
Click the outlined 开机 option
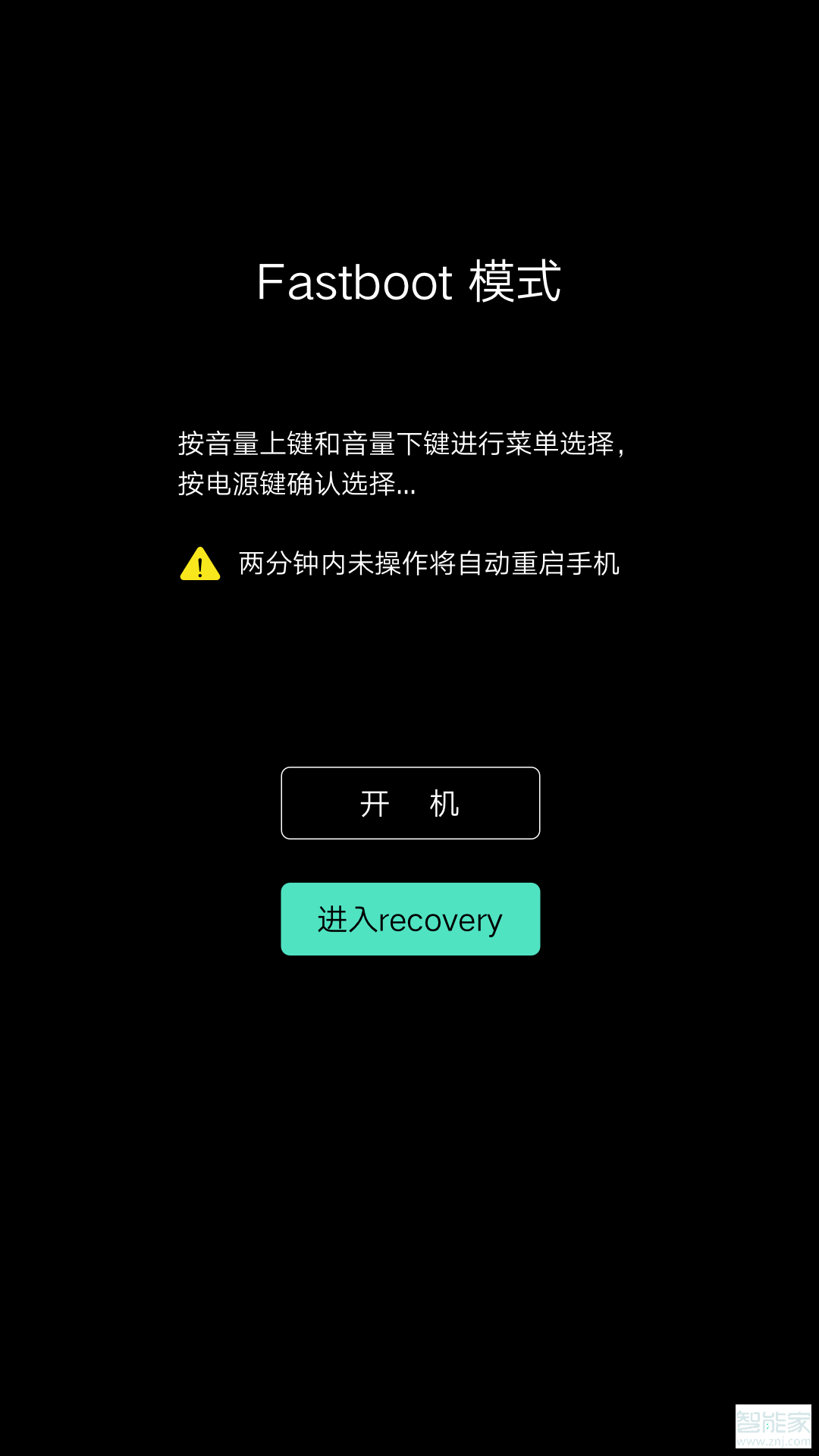tap(409, 802)
